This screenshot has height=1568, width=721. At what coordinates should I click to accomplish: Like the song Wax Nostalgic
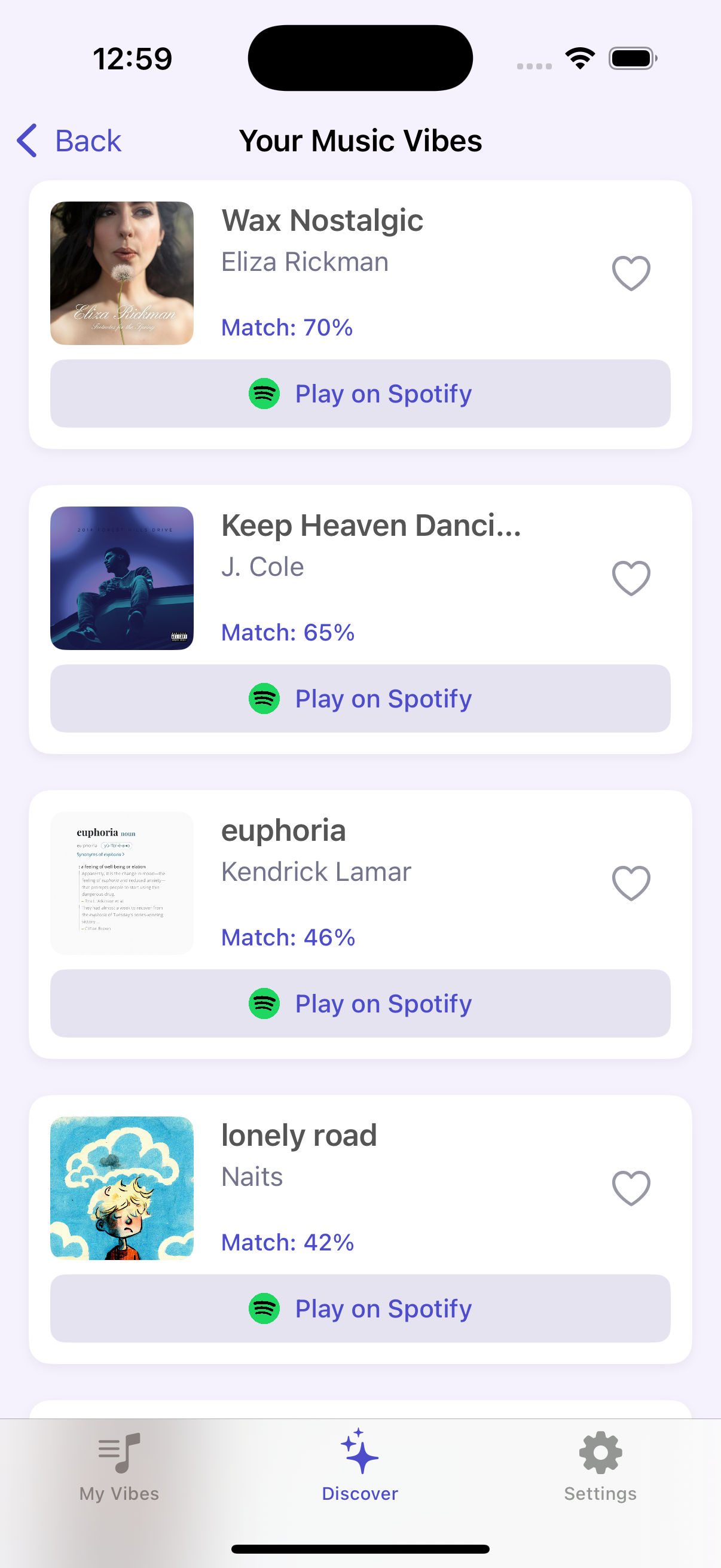coord(630,273)
